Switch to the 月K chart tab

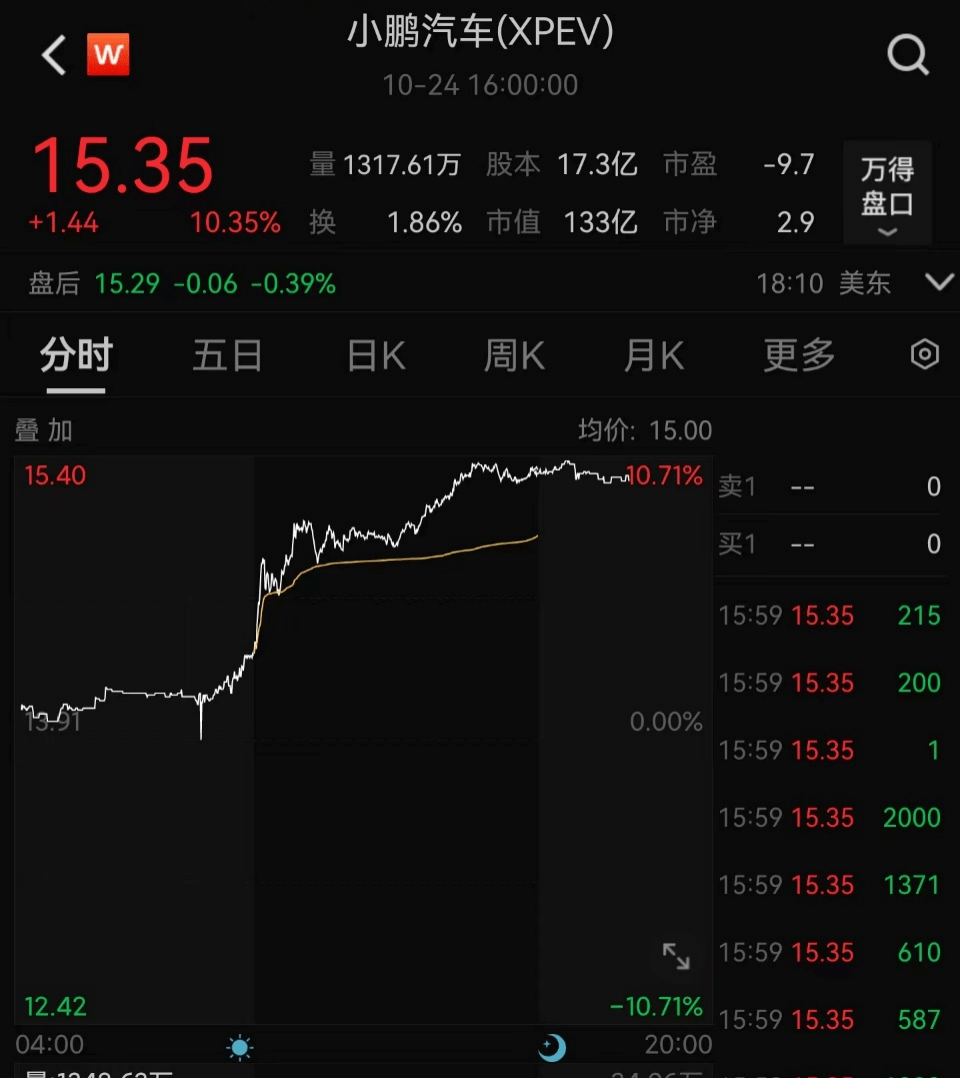[653, 355]
